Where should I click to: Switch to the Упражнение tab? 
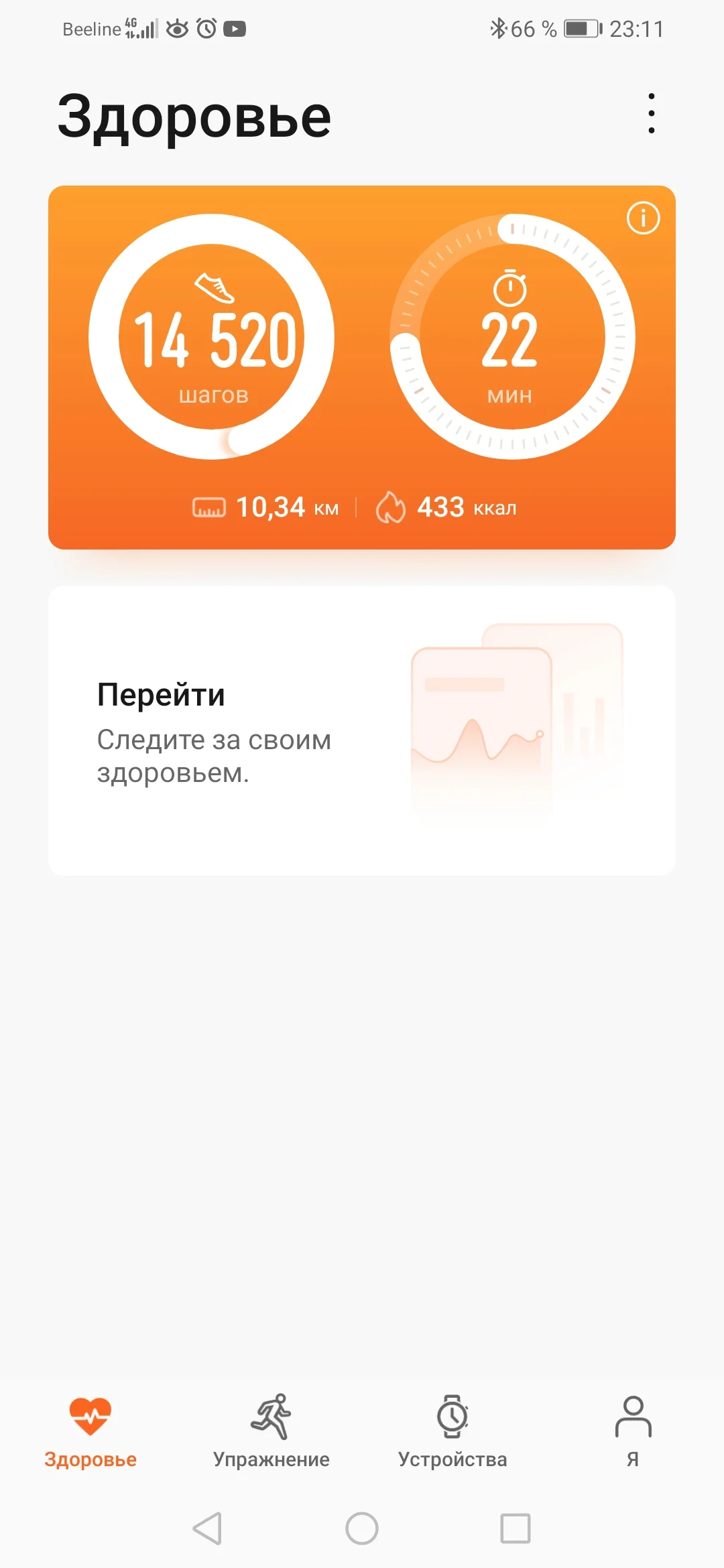coord(271,1431)
